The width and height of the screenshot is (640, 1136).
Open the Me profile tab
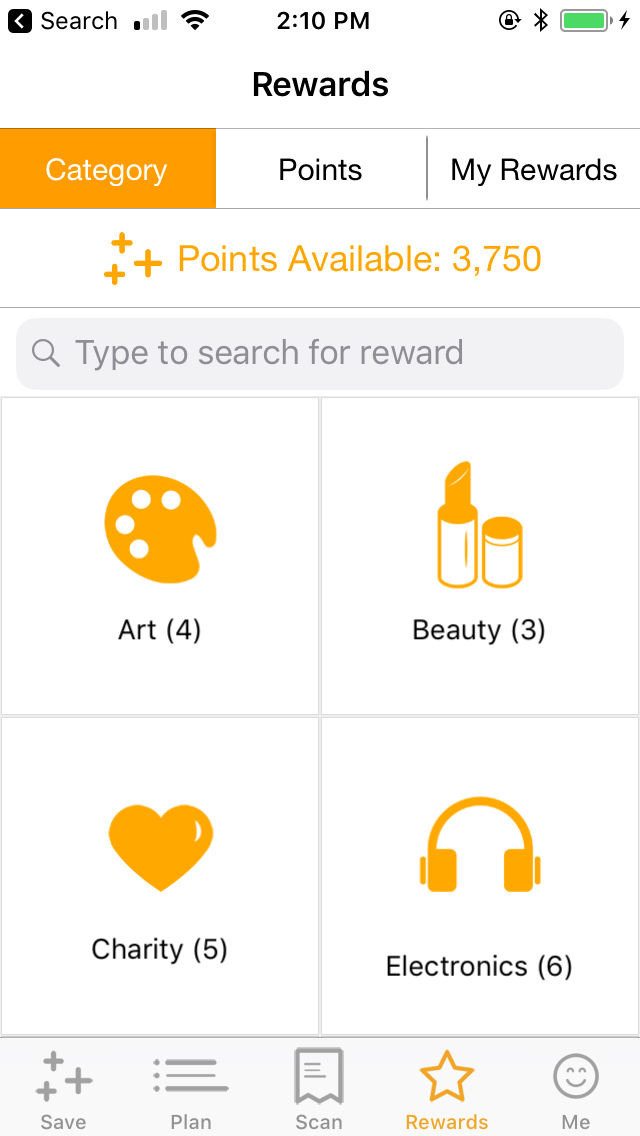(x=575, y=1089)
